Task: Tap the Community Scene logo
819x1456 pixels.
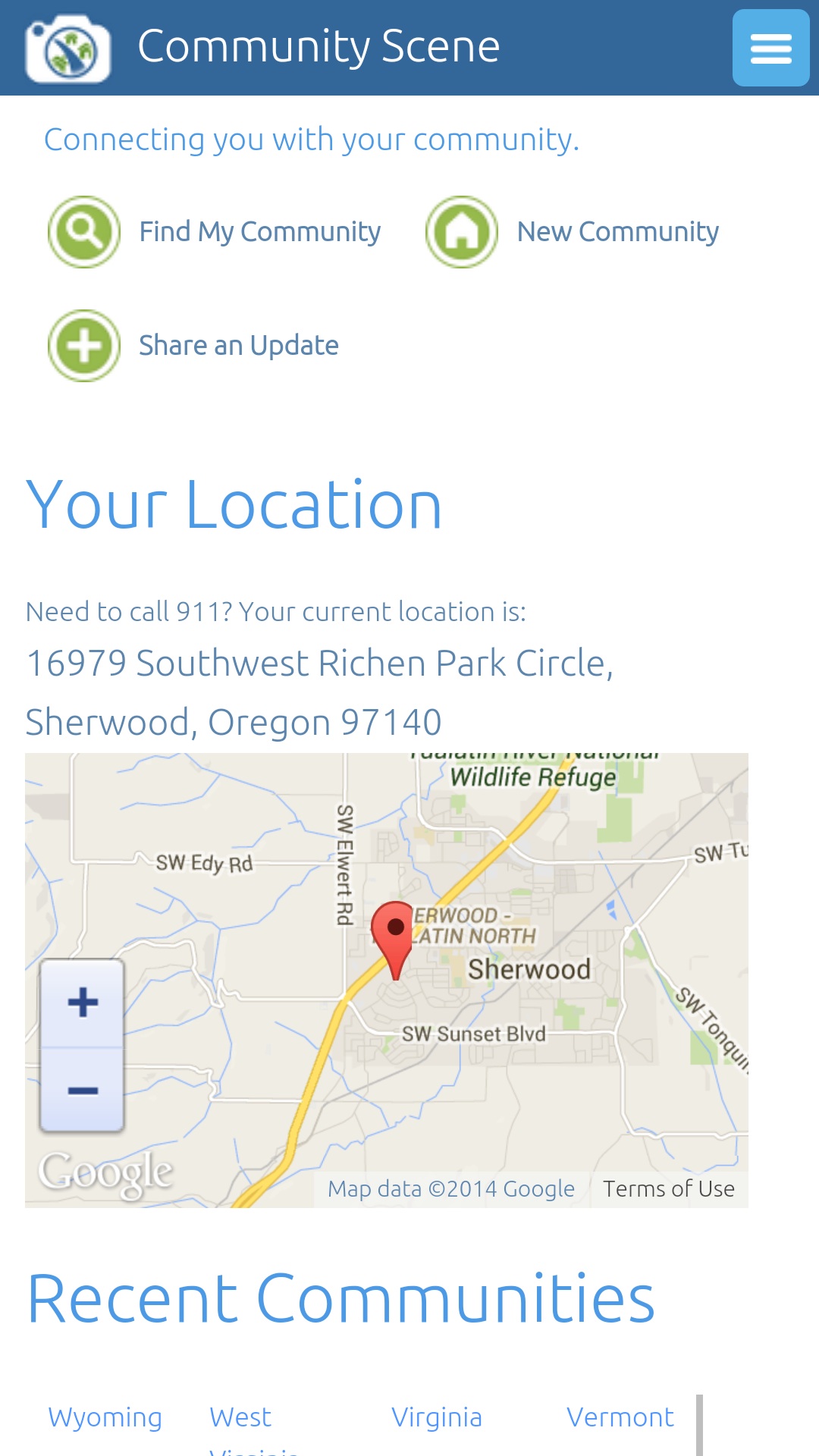Action: pyautogui.click(x=68, y=49)
